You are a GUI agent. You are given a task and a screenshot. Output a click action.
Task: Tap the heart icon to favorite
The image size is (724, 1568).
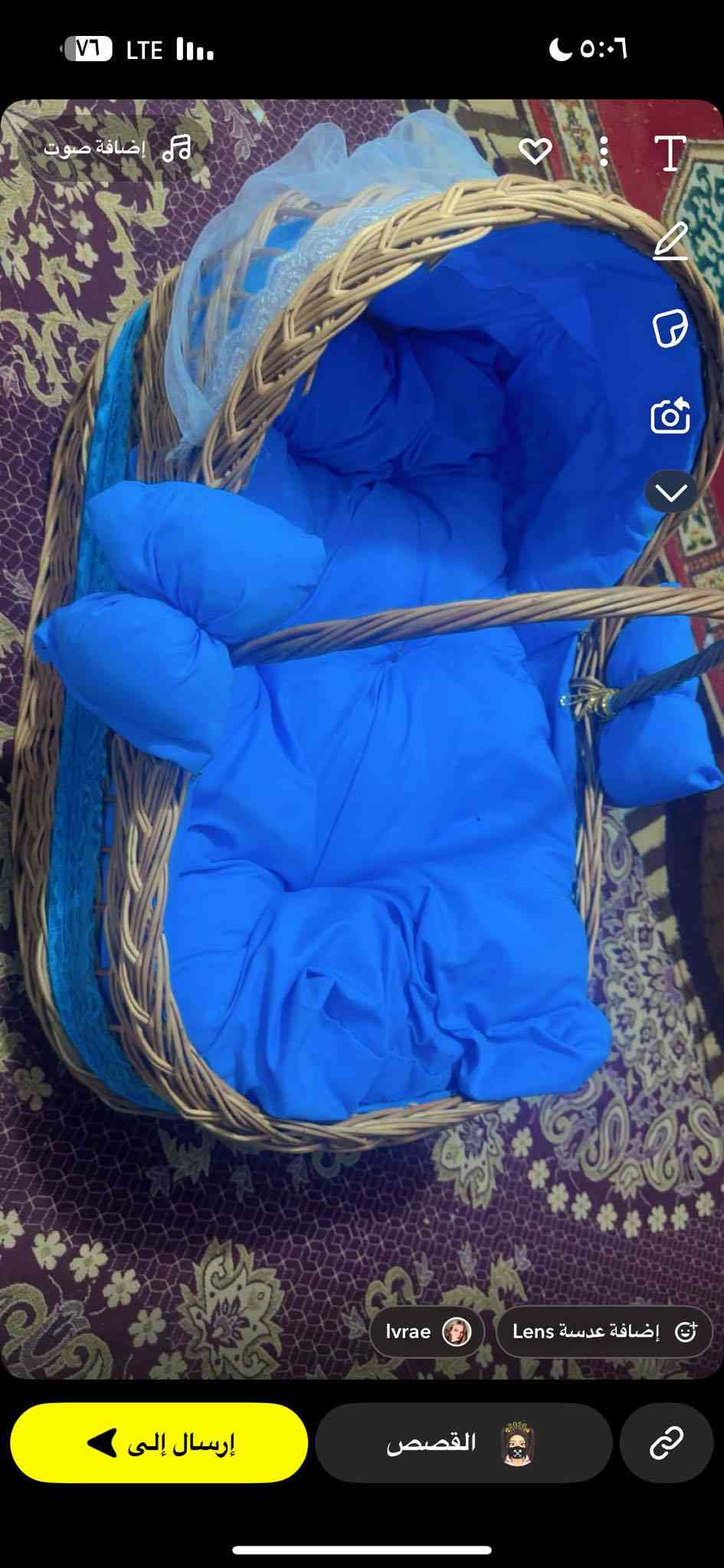(535, 151)
